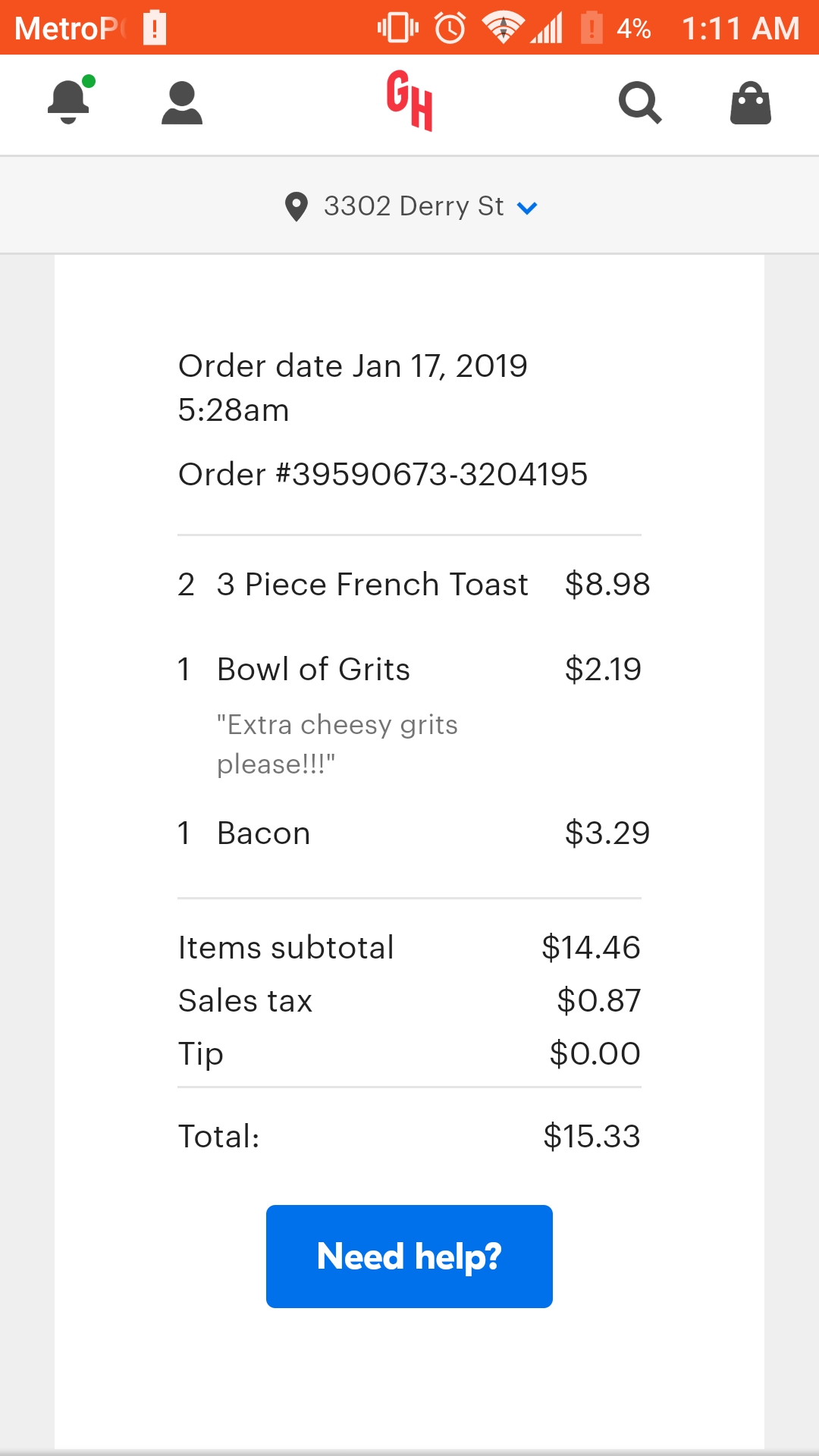This screenshot has width=819, height=1456.
Task: Select the extra cheesy grits note
Action: [337, 743]
